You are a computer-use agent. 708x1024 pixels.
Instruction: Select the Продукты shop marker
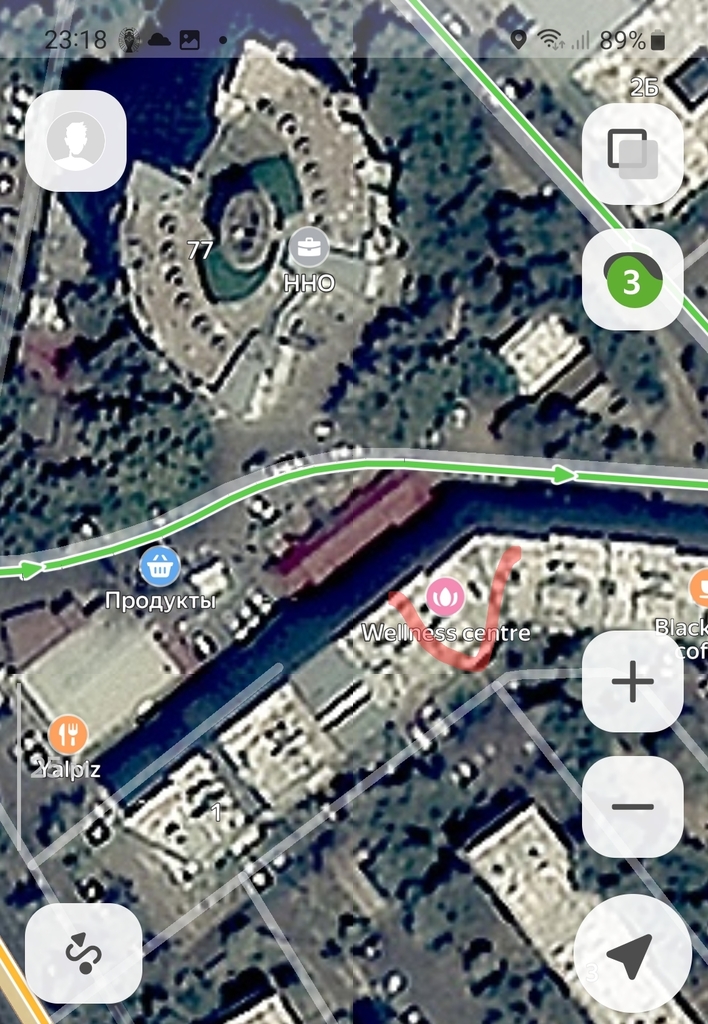click(160, 567)
